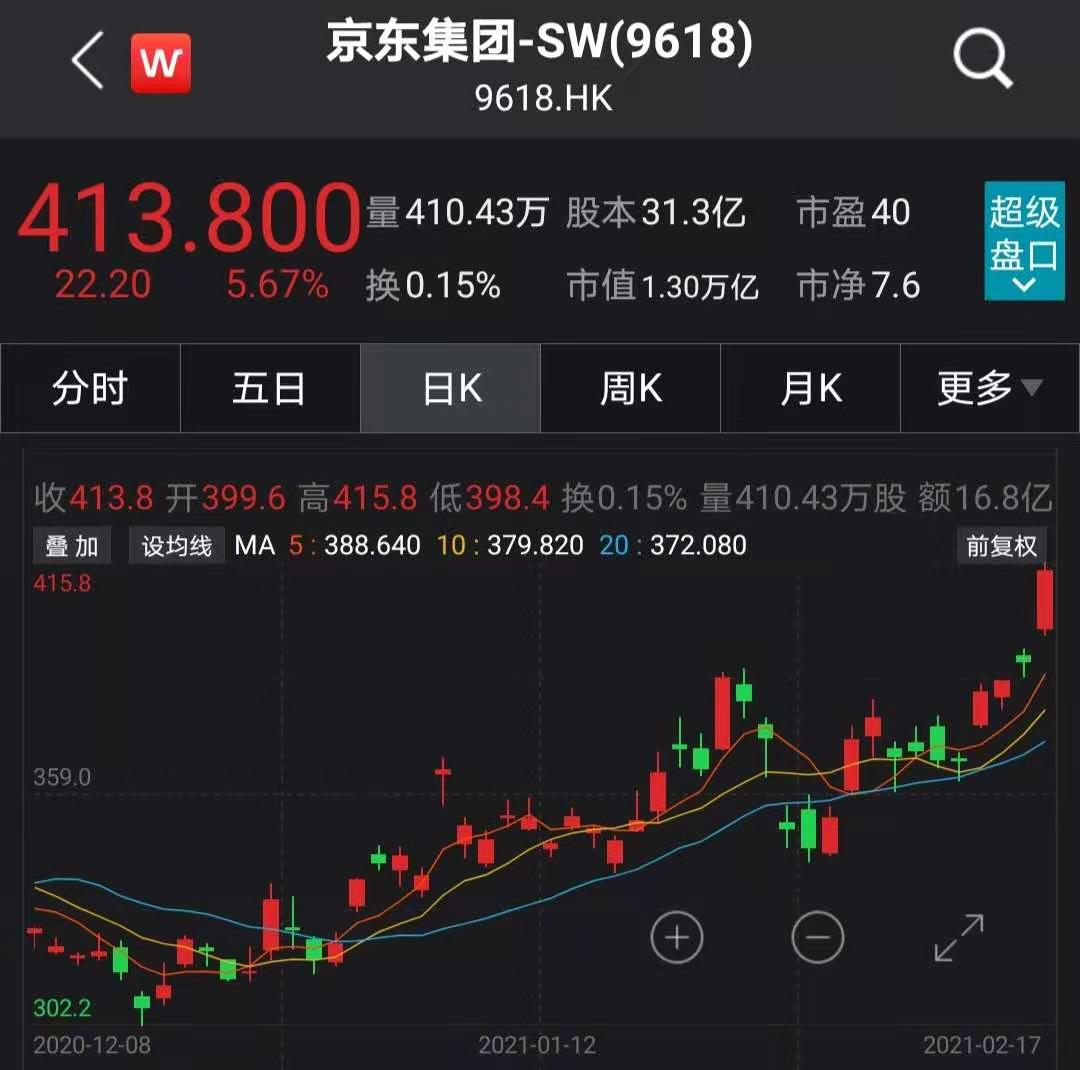Image resolution: width=1080 pixels, height=1070 pixels.
Task: Change the 前复权 adjustment setting
Action: click(1001, 546)
